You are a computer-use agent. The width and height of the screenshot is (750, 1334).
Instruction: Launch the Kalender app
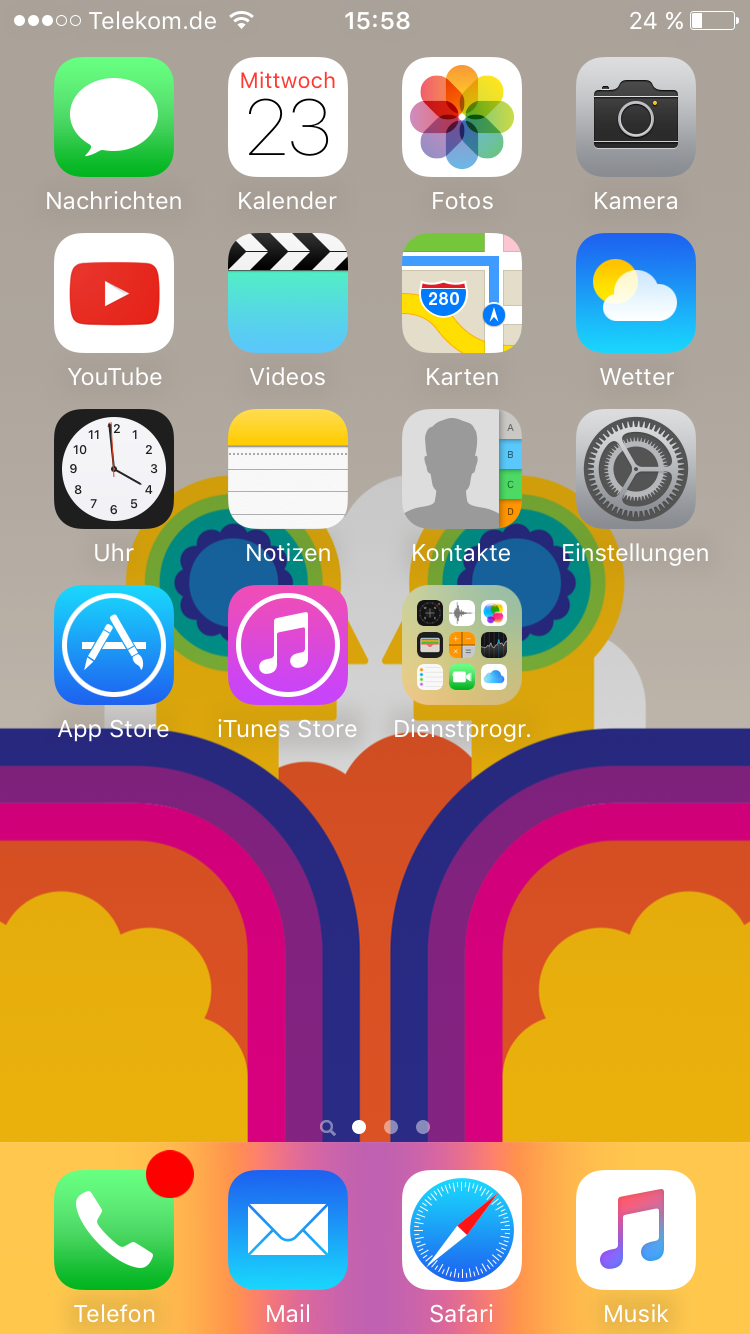tap(288, 117)
